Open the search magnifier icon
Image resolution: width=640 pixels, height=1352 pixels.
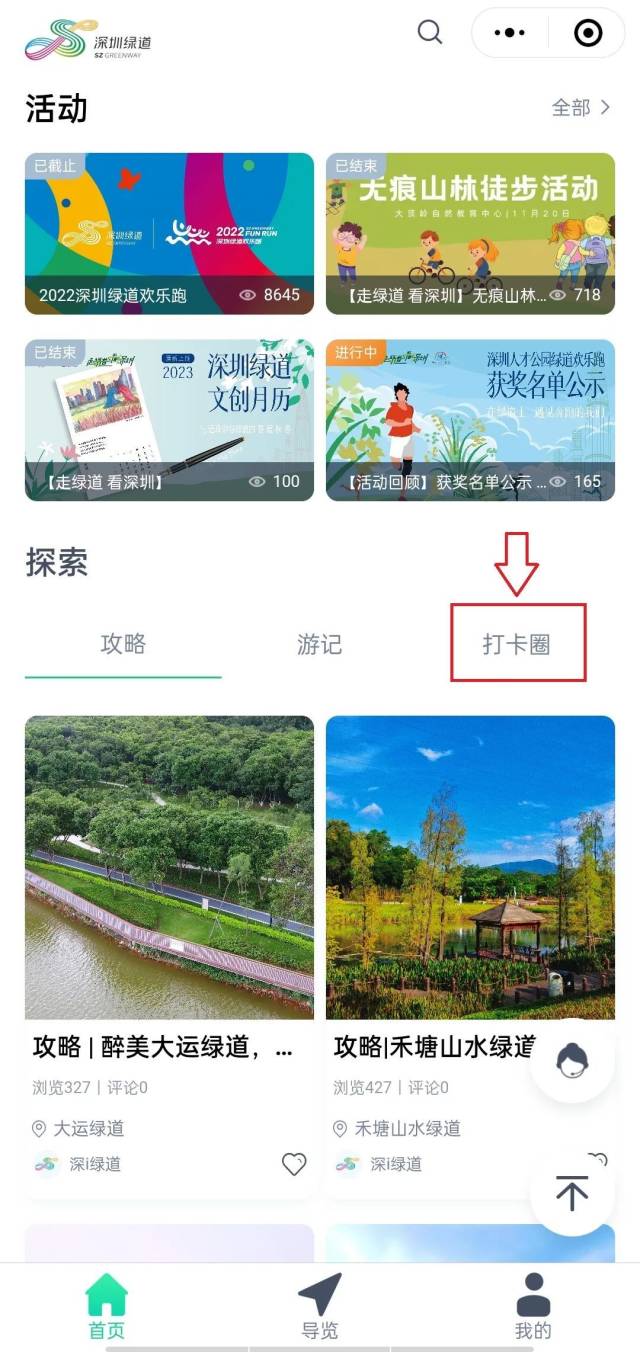click(430, 33)
